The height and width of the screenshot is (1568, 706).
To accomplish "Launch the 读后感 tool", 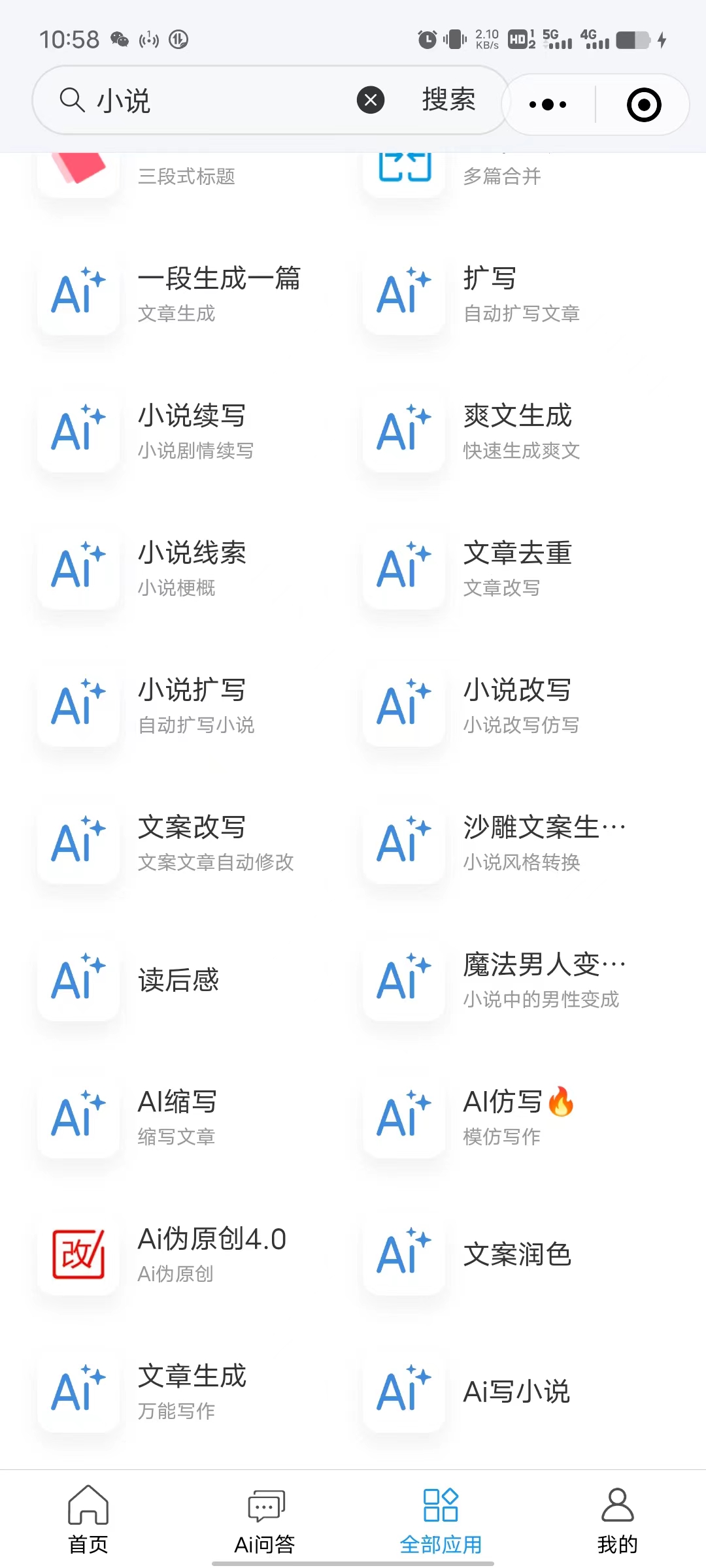I will click(x=178, y=980).
